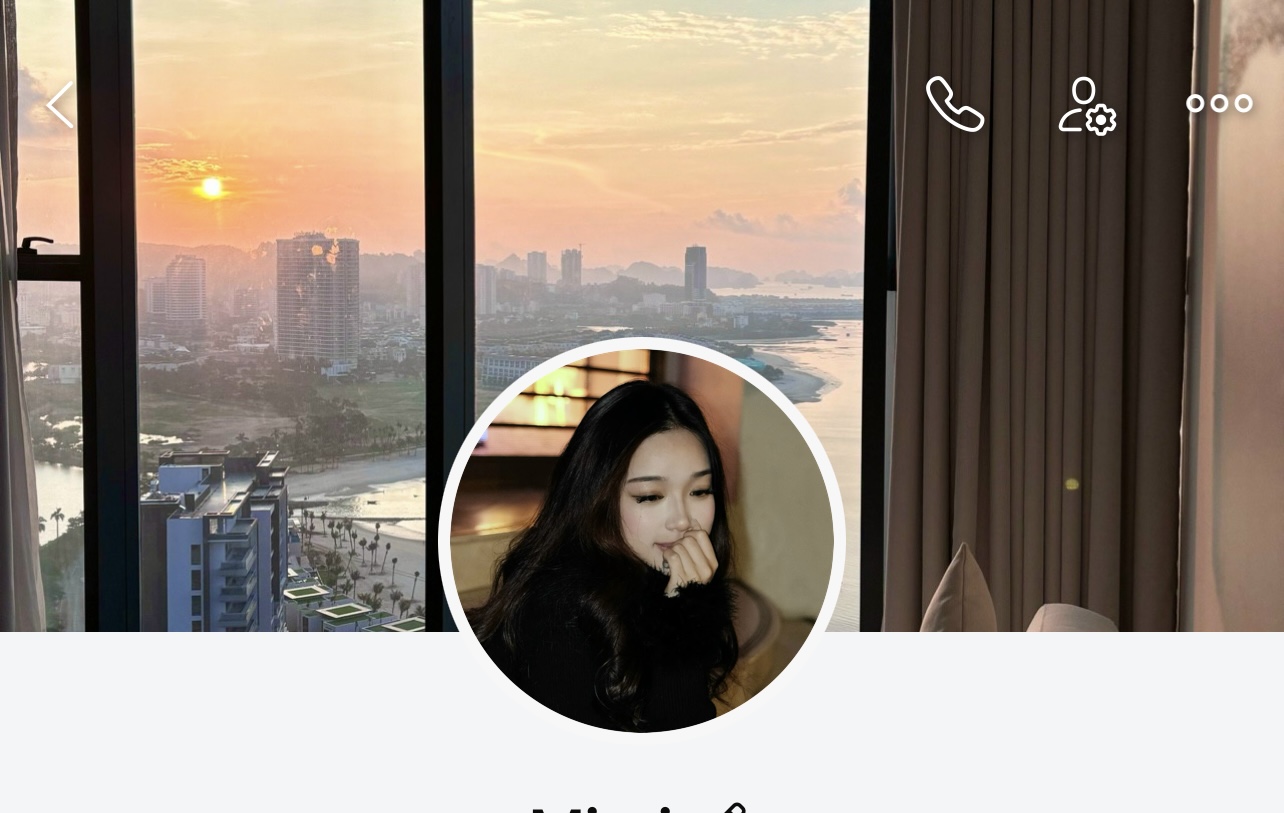Image resolution: width=1284 pixels, height=813 pixels.
Task: Go back from this profile
Action: pyautogui.click(x=60, y=104)
